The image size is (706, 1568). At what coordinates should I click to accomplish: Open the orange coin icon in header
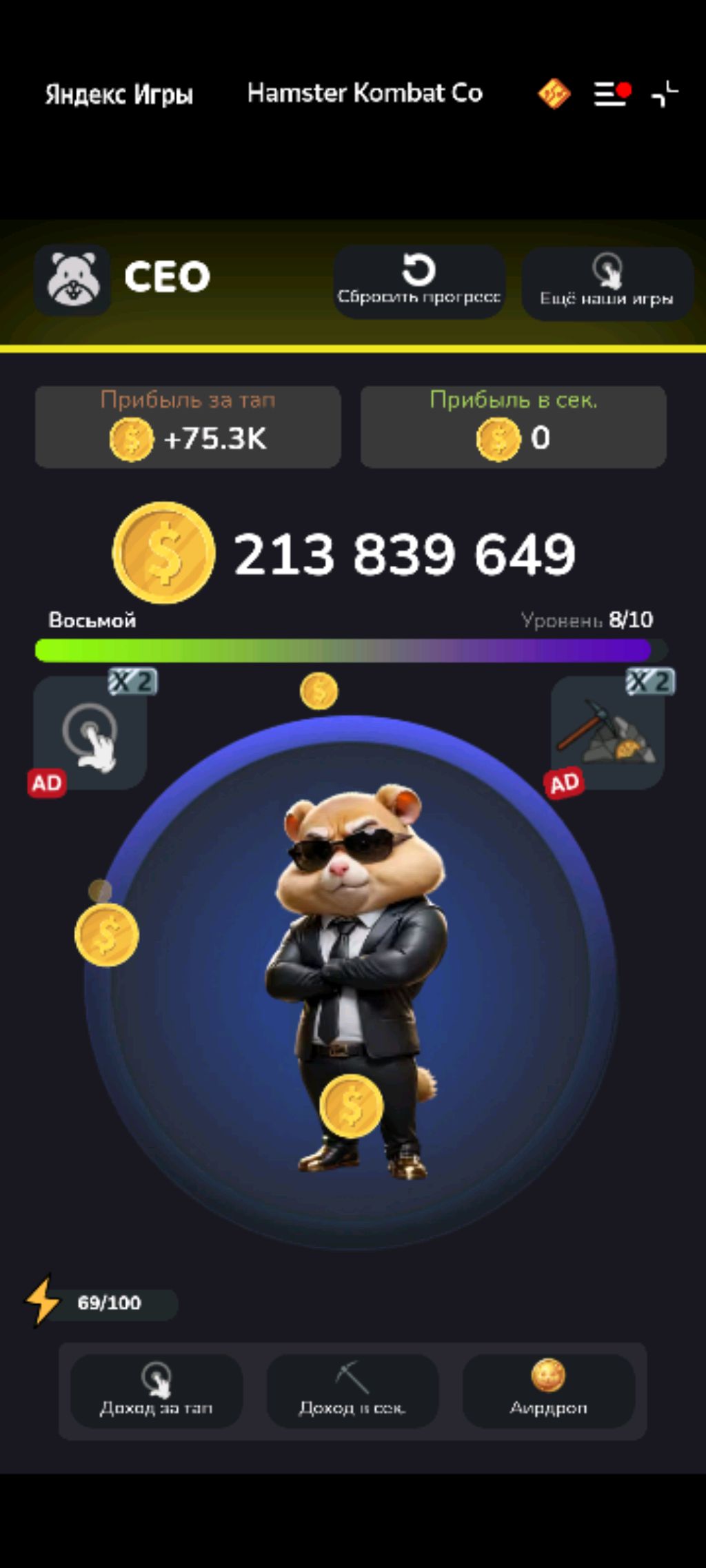point(554,94)
